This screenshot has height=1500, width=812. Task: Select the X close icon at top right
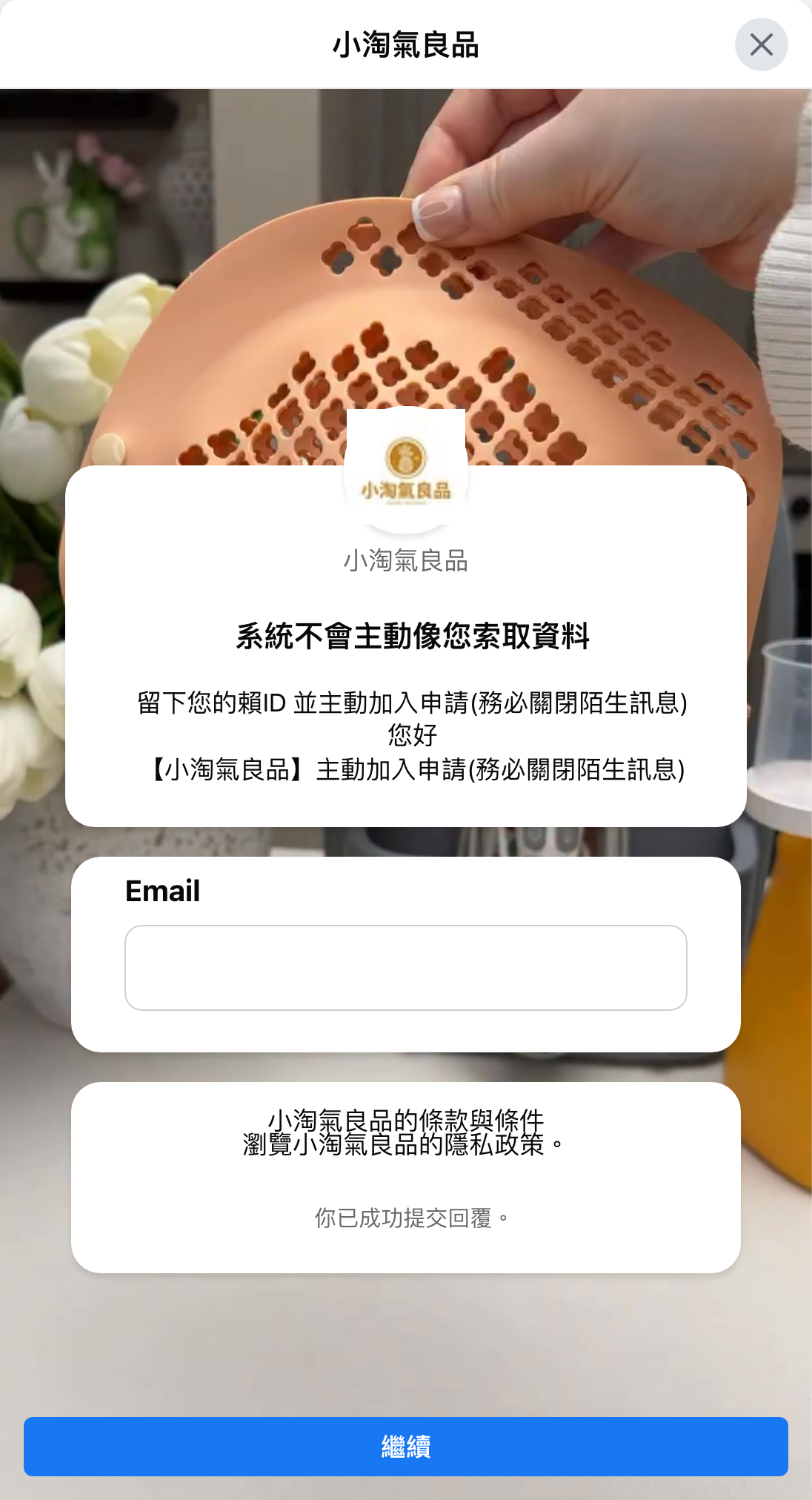(762, 45)
